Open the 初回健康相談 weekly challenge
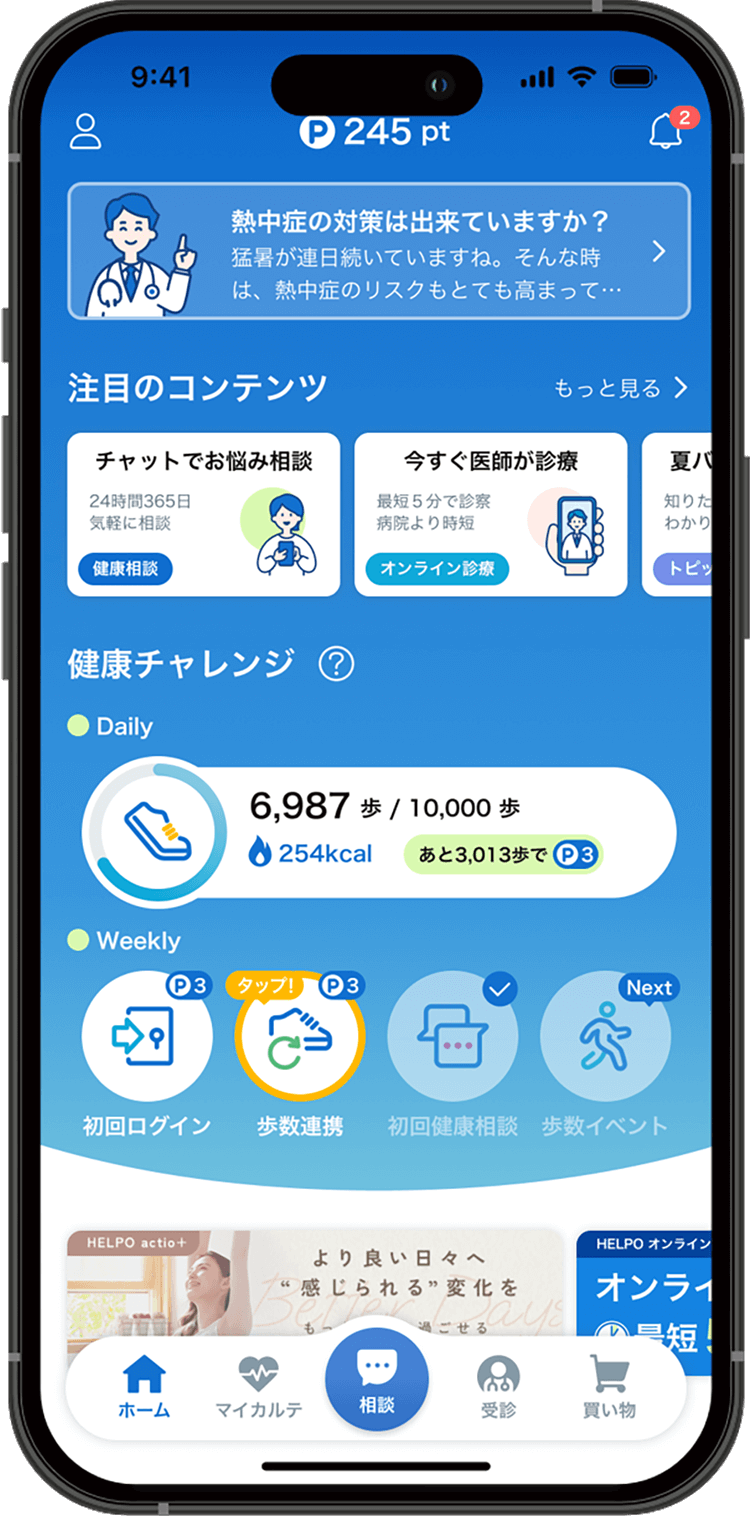 coord(452,1036)
